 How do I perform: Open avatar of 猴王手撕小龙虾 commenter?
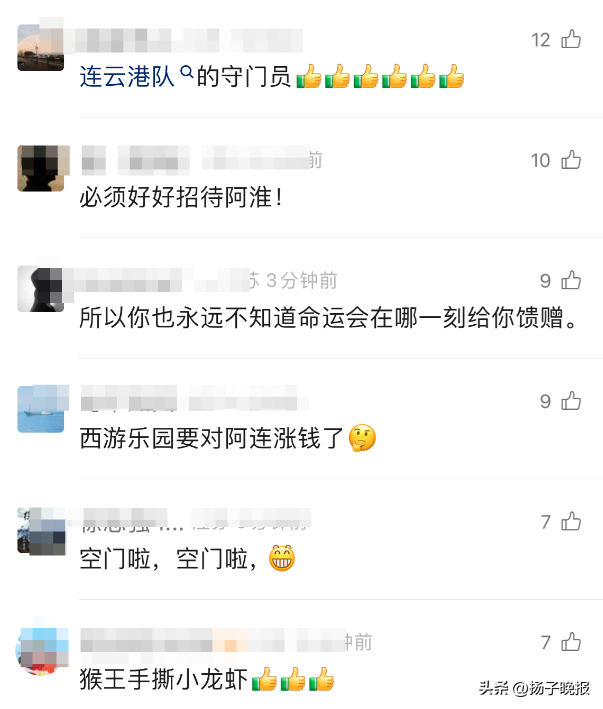pos(41,650)
